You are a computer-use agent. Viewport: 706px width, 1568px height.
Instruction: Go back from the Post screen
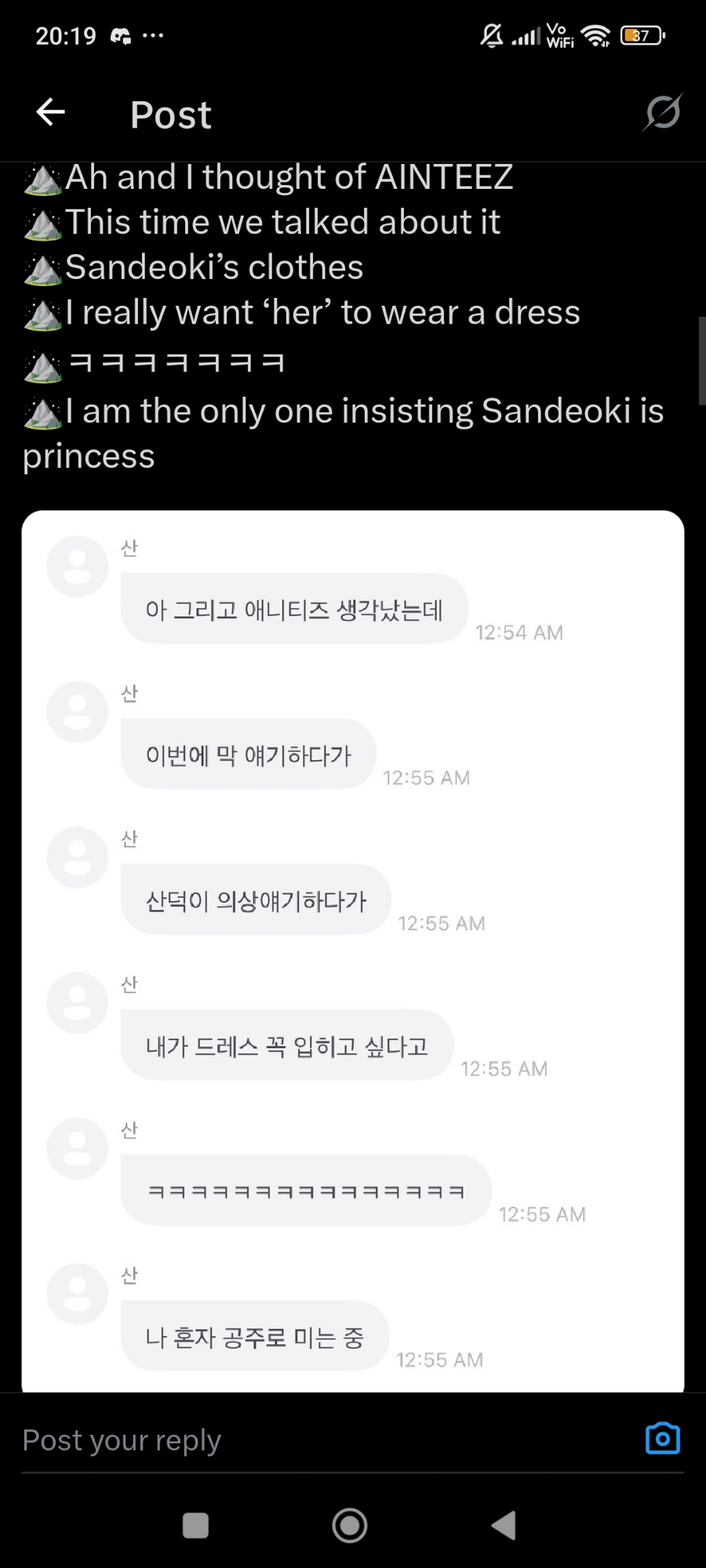[51, 112]
